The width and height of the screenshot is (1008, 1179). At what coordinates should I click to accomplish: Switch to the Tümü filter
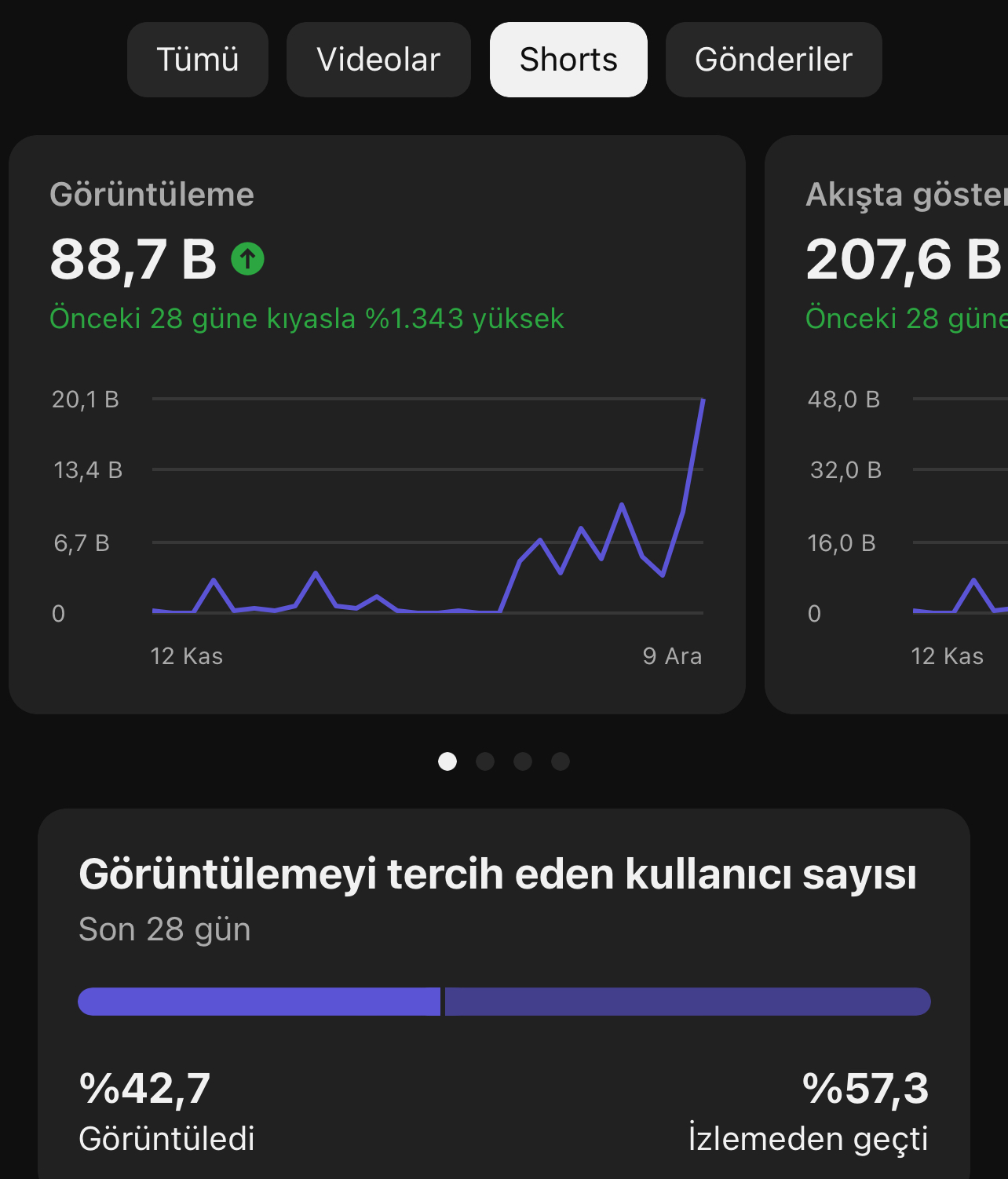198,60
